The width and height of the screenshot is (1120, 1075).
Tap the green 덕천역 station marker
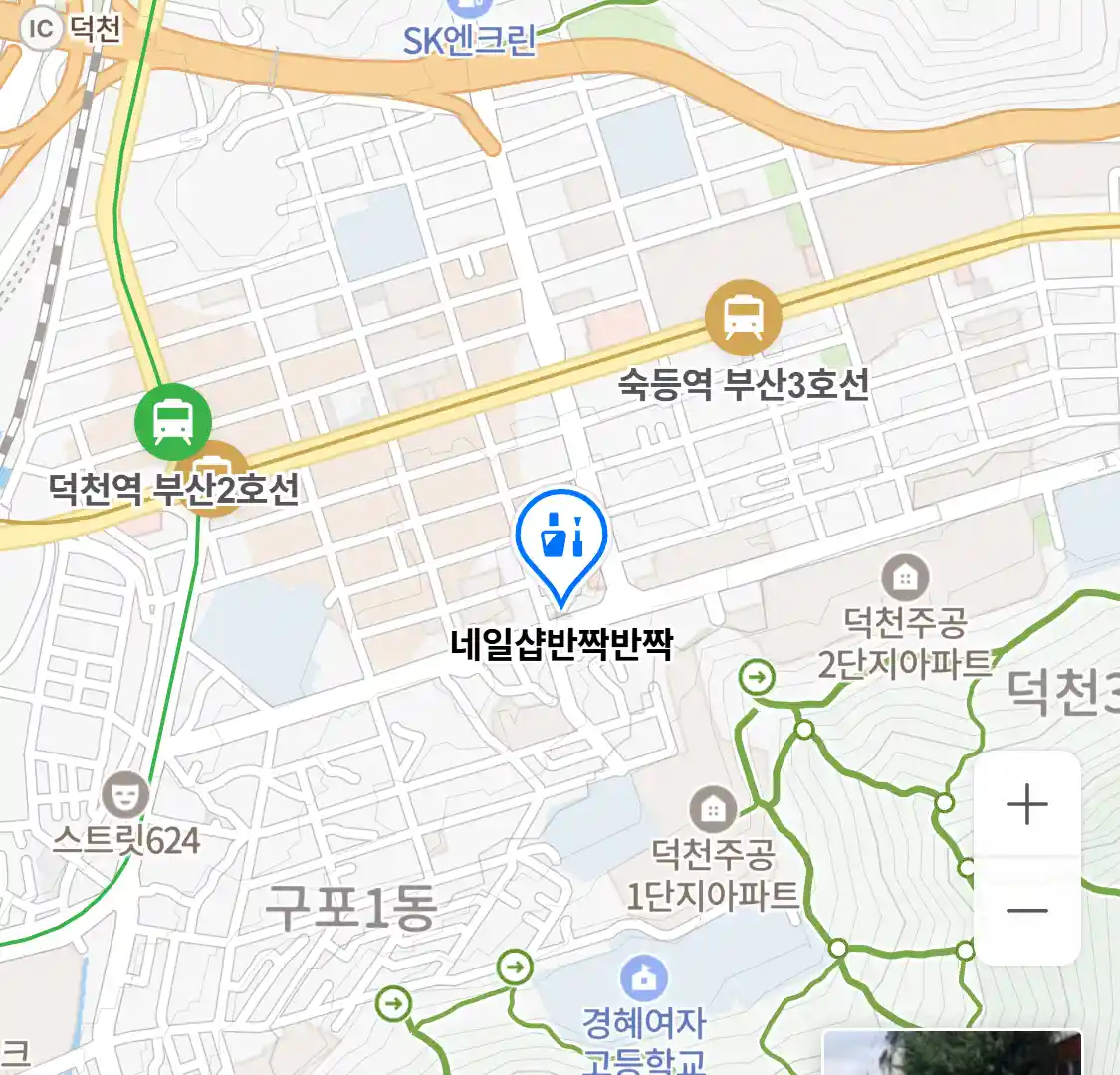click(173, 421)
